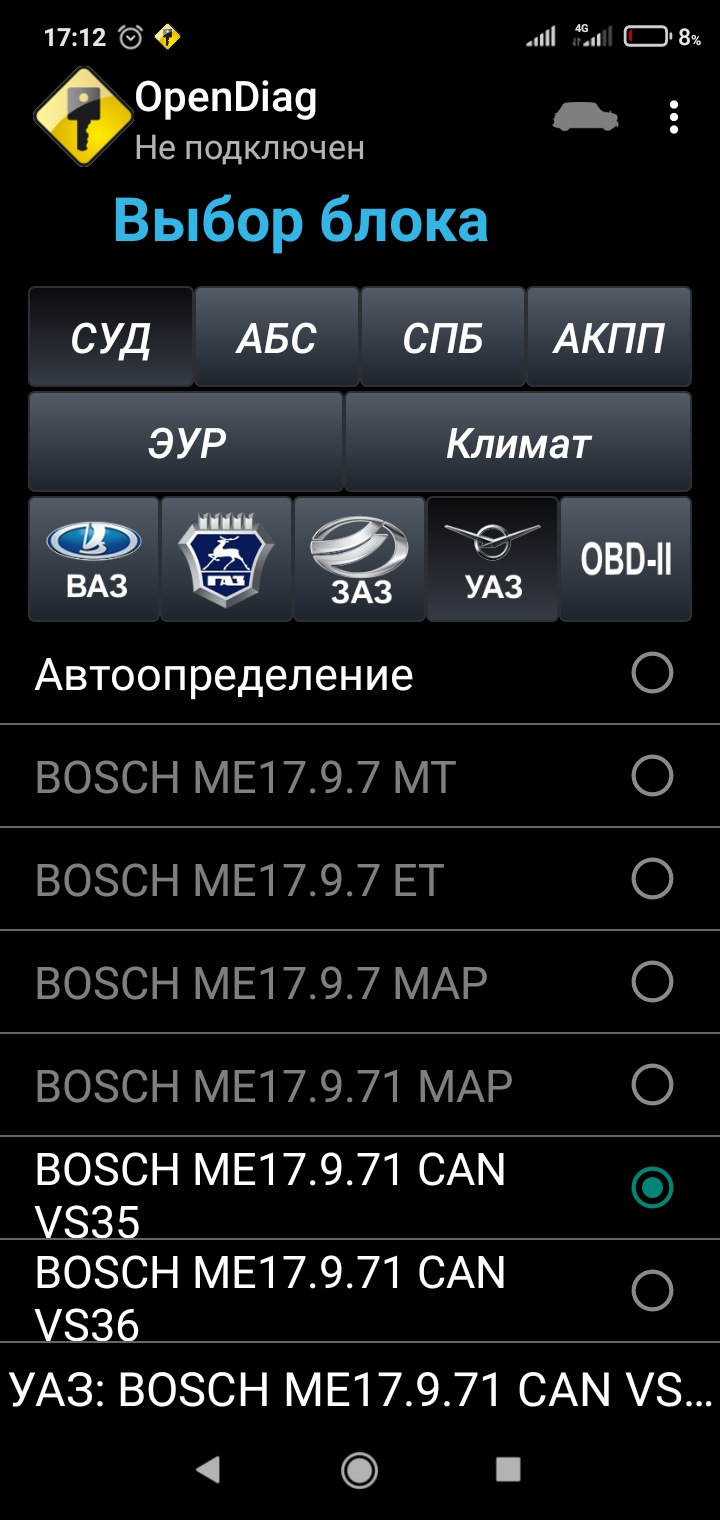Select the ВАЗ car brand
This screenshot has width=720, height=1520.
click(95, 559)
